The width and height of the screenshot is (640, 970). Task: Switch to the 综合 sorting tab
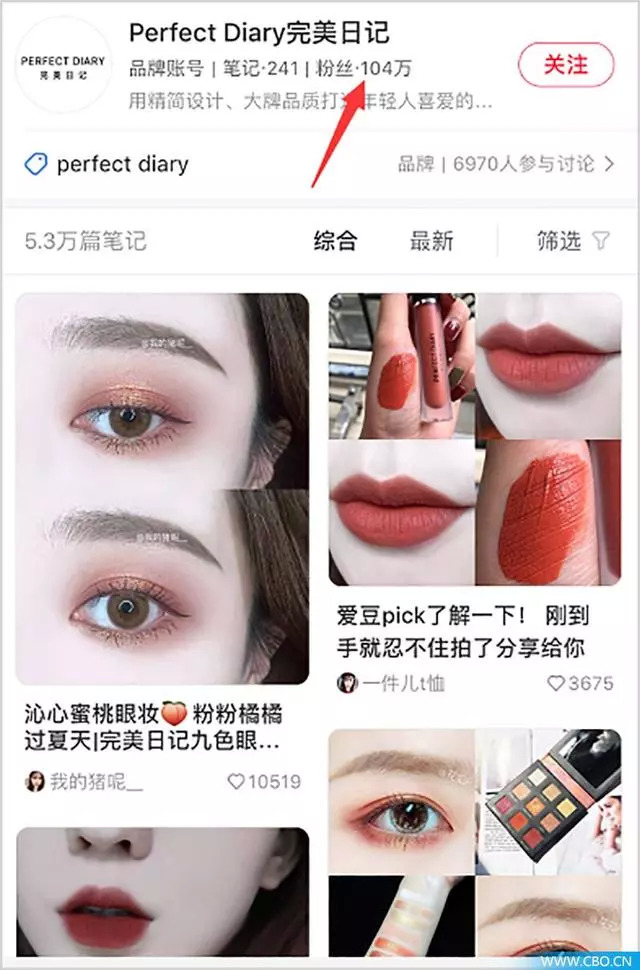tap(335, 241)
